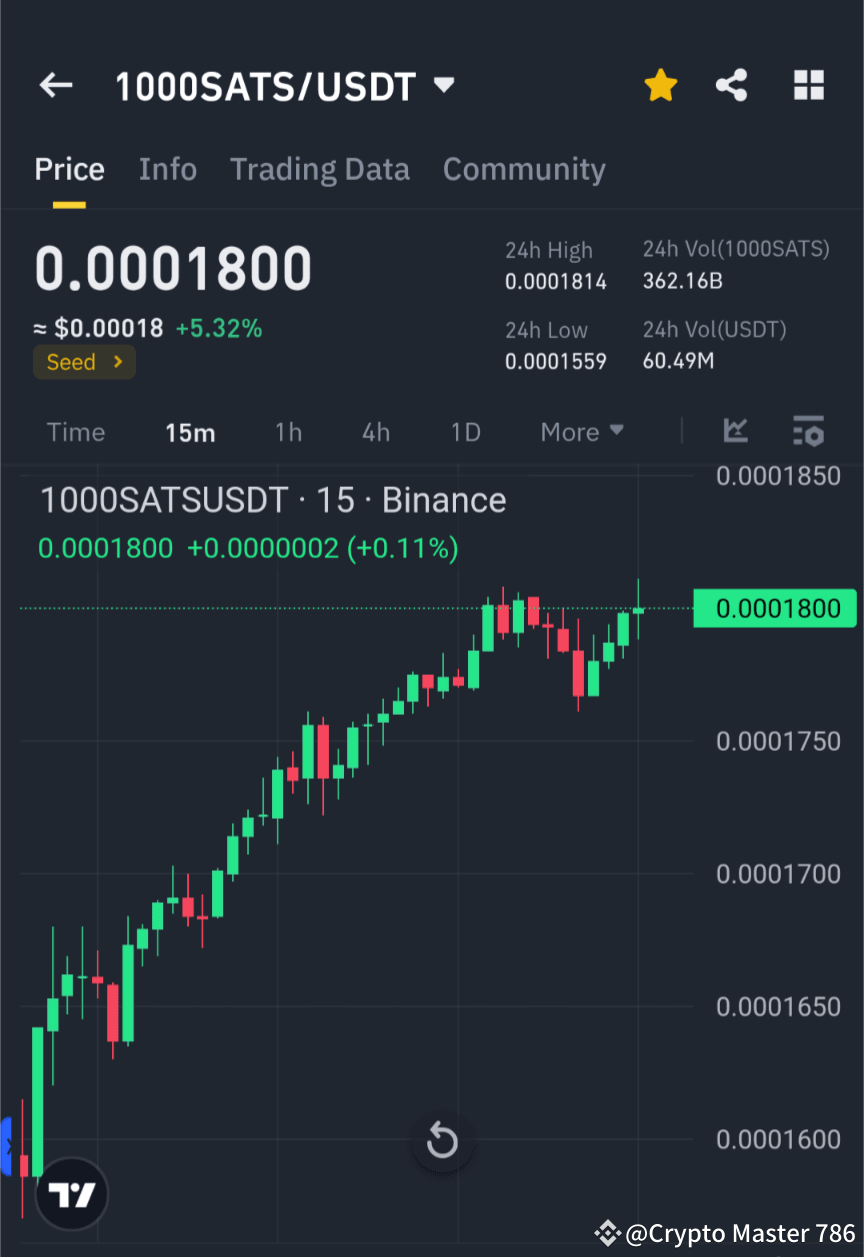864x1257 pixels.
Task: Open the Community tab
Action: tap(524, 169)
